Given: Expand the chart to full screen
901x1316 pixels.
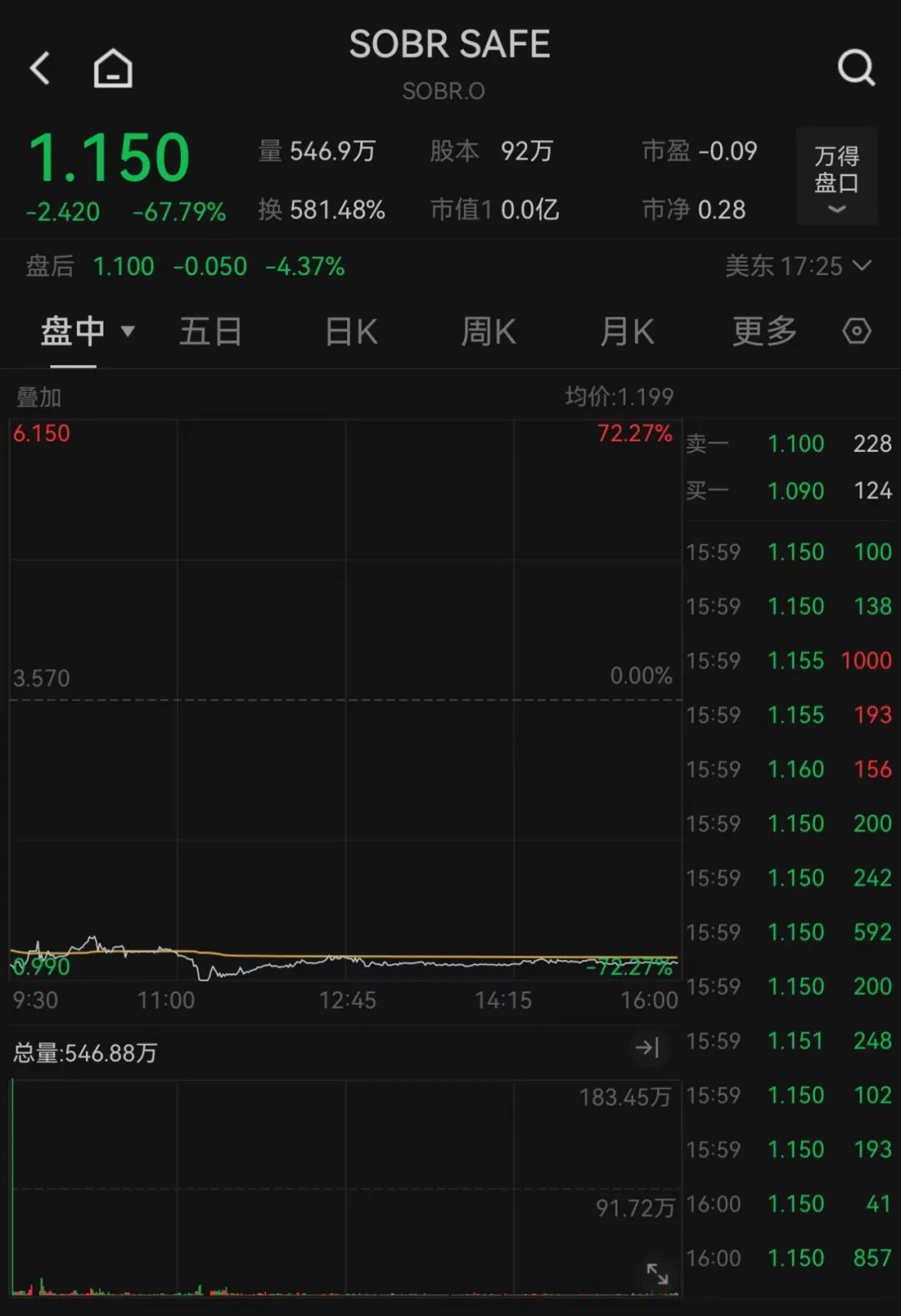Looking at the screenshot, I should coord(657,1273).
